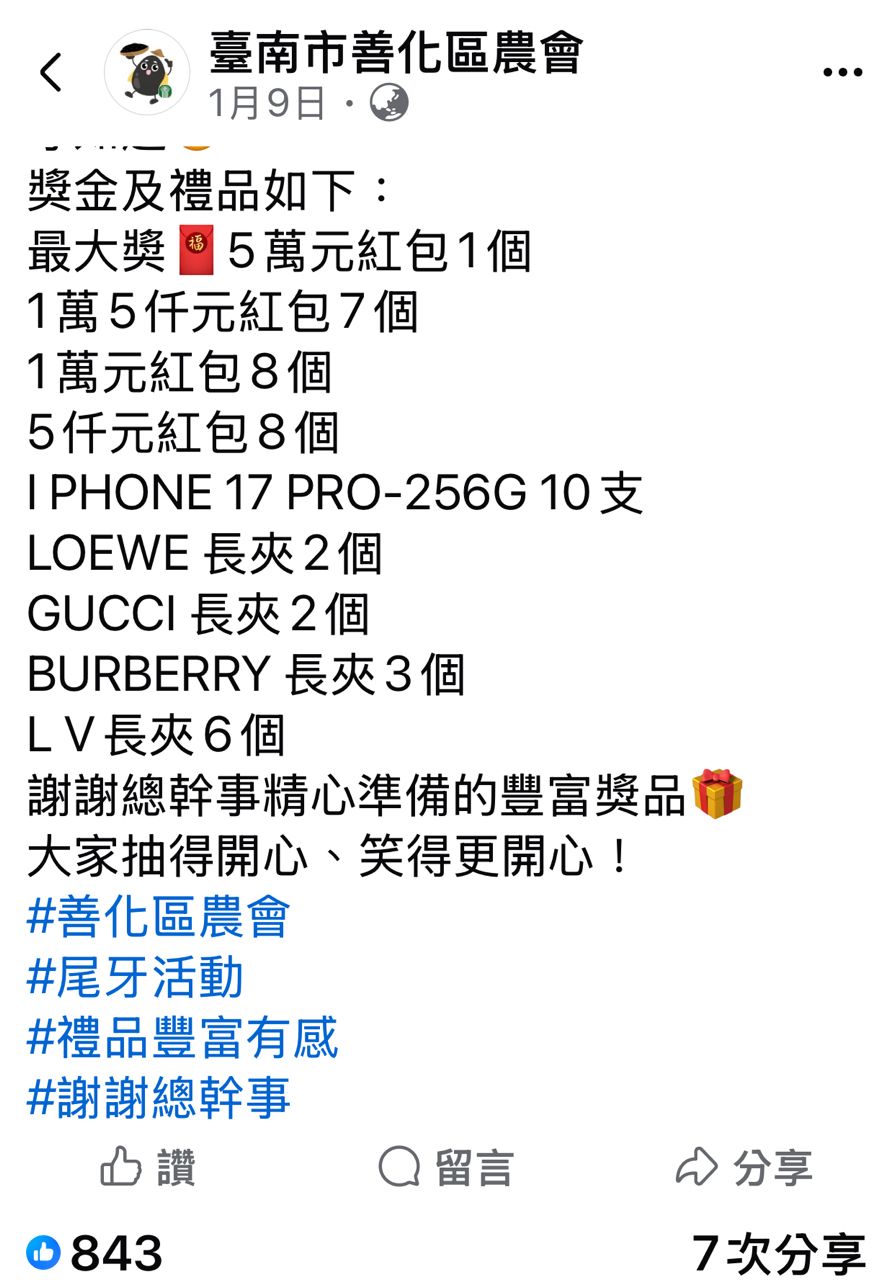The height and width of the screenshot is (1280, 895).
Task: Open the 臺南市善化區農會 page name
Action: tap(395, 52)
